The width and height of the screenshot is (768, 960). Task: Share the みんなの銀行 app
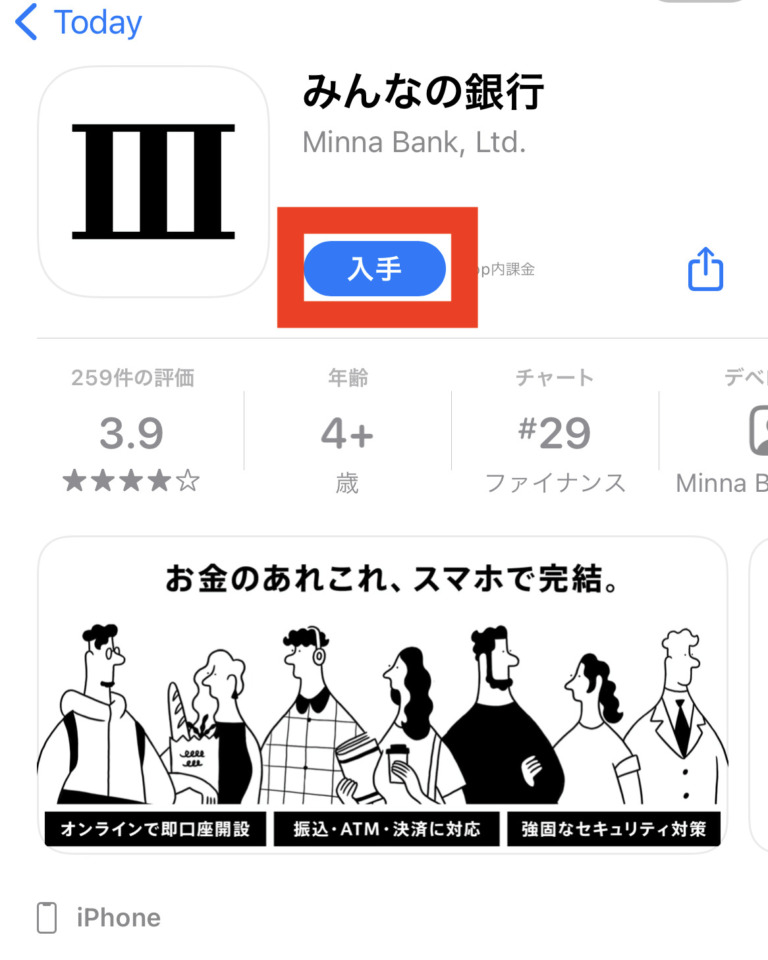pyautogui.click(x=705, y=269)
